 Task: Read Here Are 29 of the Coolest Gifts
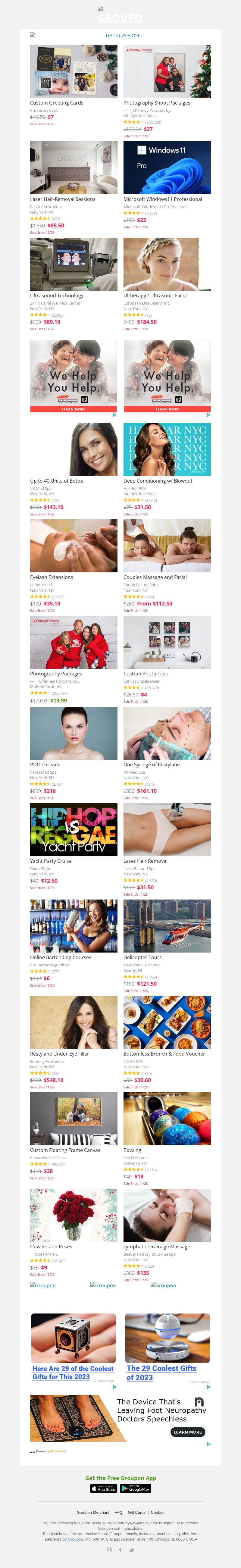pos(73,1372)
